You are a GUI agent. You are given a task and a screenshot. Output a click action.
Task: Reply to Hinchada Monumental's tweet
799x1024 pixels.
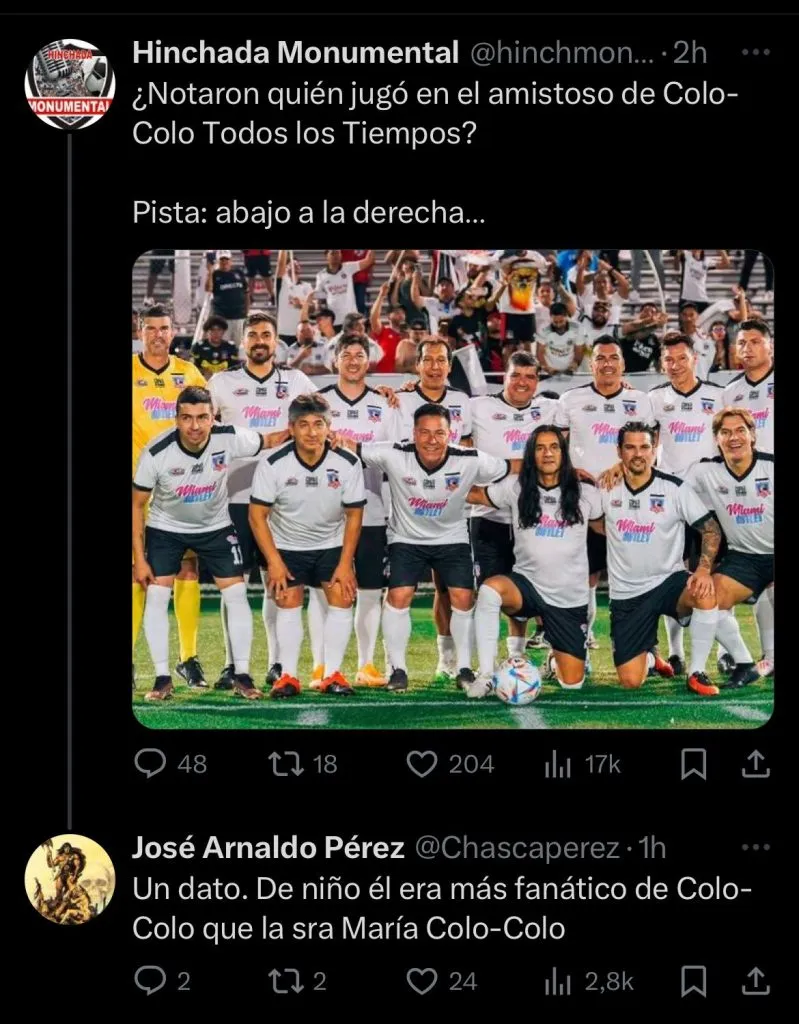click(151, 764)
